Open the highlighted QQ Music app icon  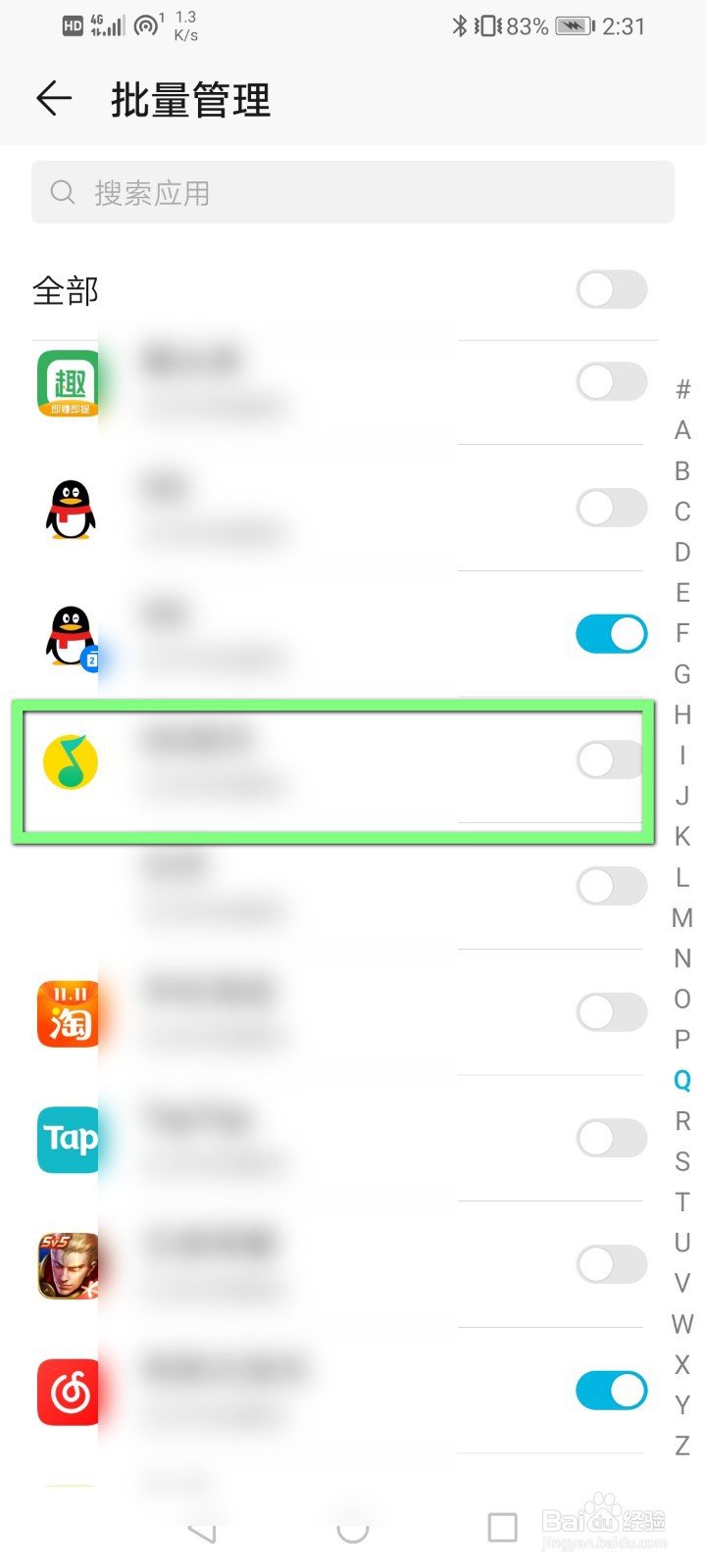(x=67, y=761)
